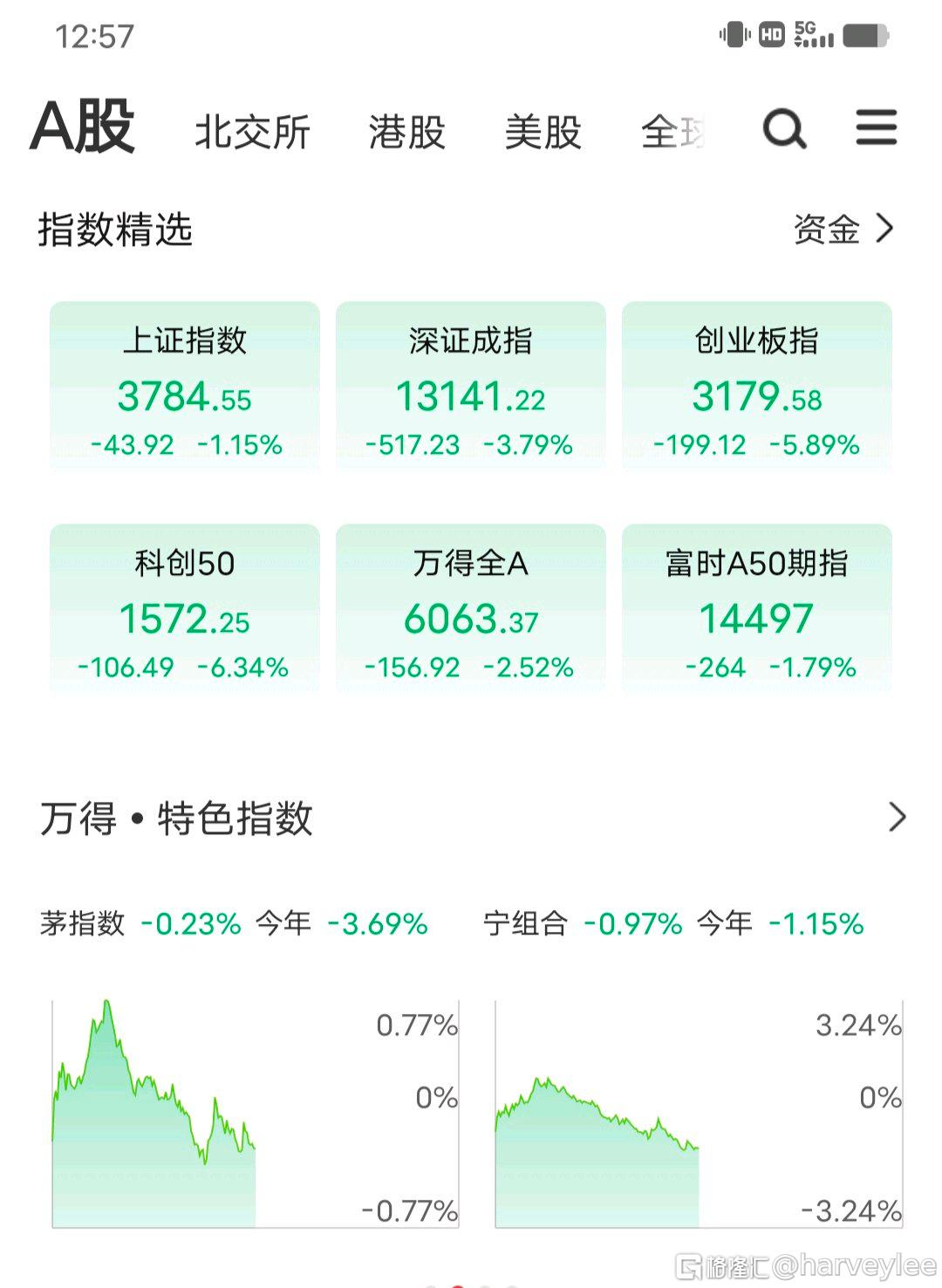Open the 富时A50期指 card
This screenshot has width=942, height=1288.
coord(757,609)
